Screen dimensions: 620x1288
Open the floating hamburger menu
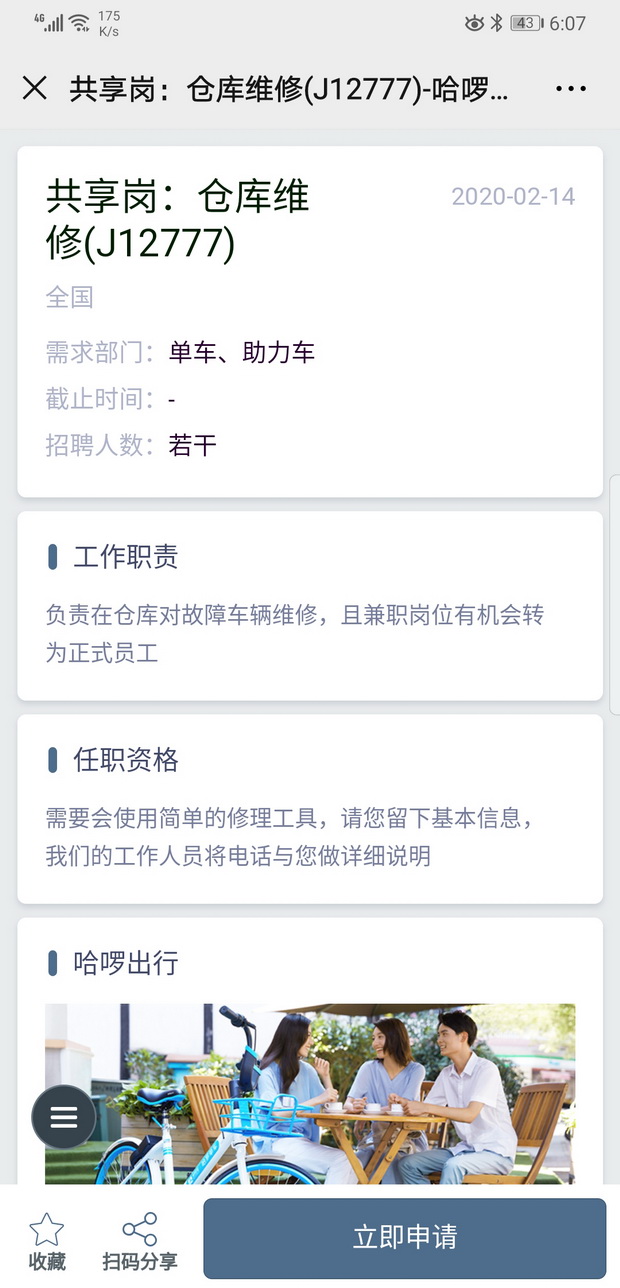coord(64,1117)
